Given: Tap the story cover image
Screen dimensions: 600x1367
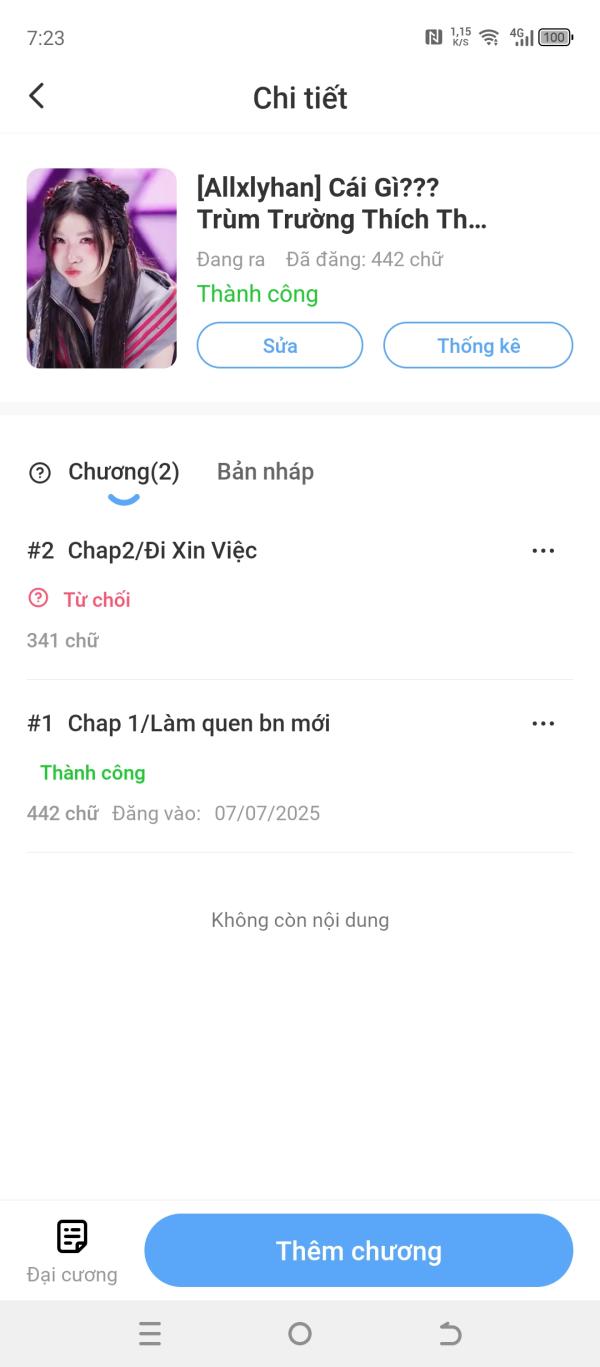Looking at the screenshot, I should click(102, 268).
